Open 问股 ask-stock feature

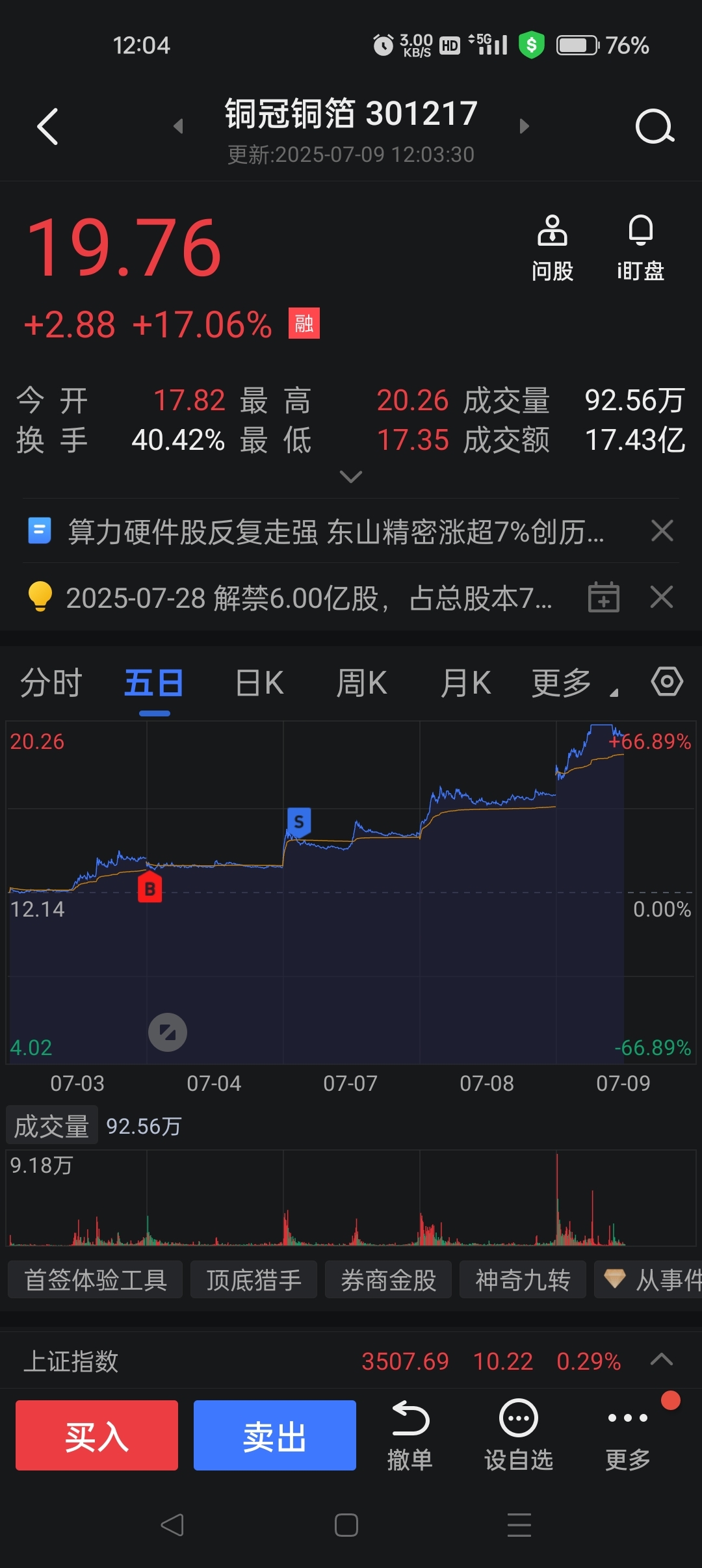click(x=552, y=248)
